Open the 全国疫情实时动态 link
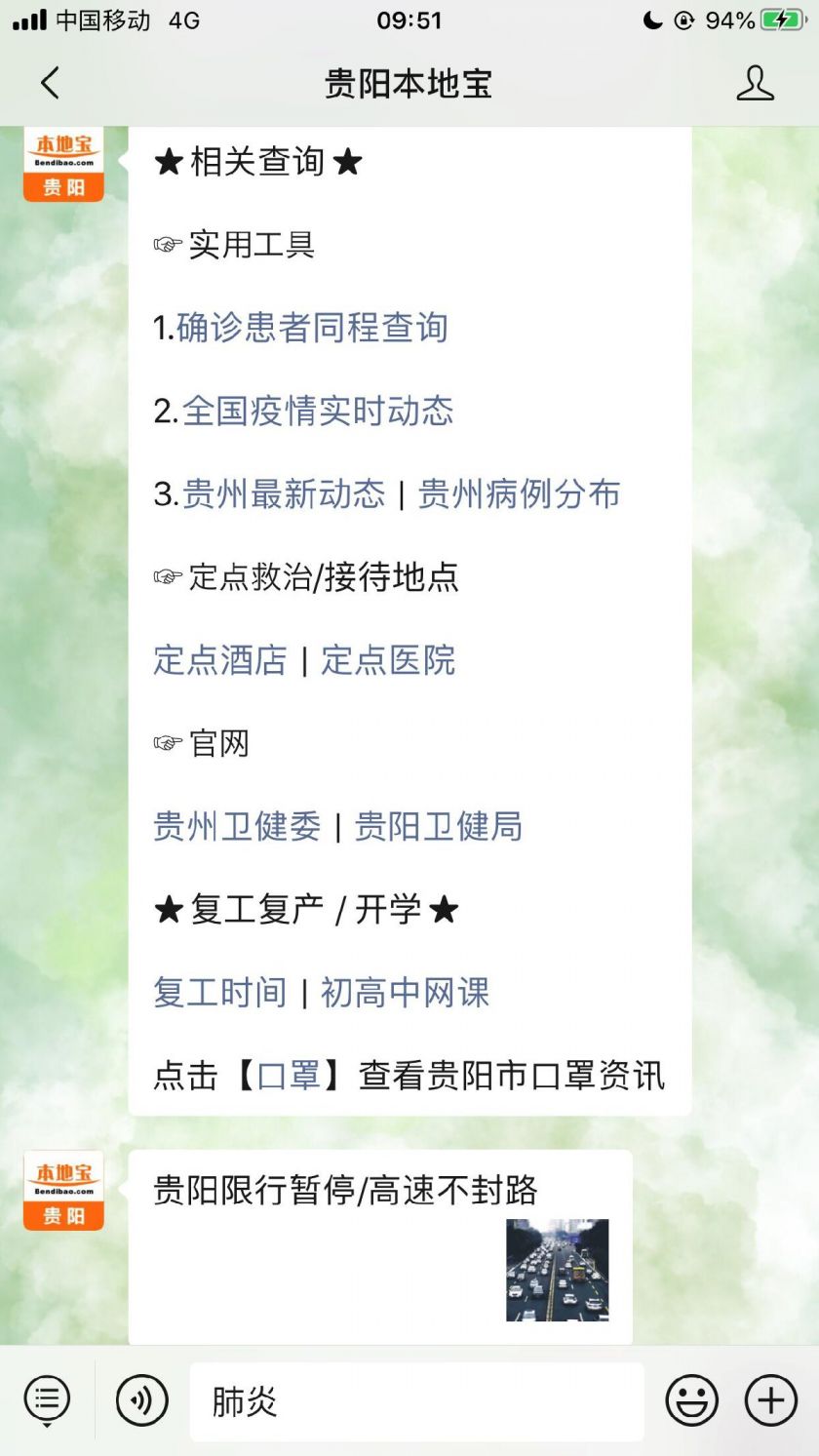819x1456 pixels. point(318,411)
